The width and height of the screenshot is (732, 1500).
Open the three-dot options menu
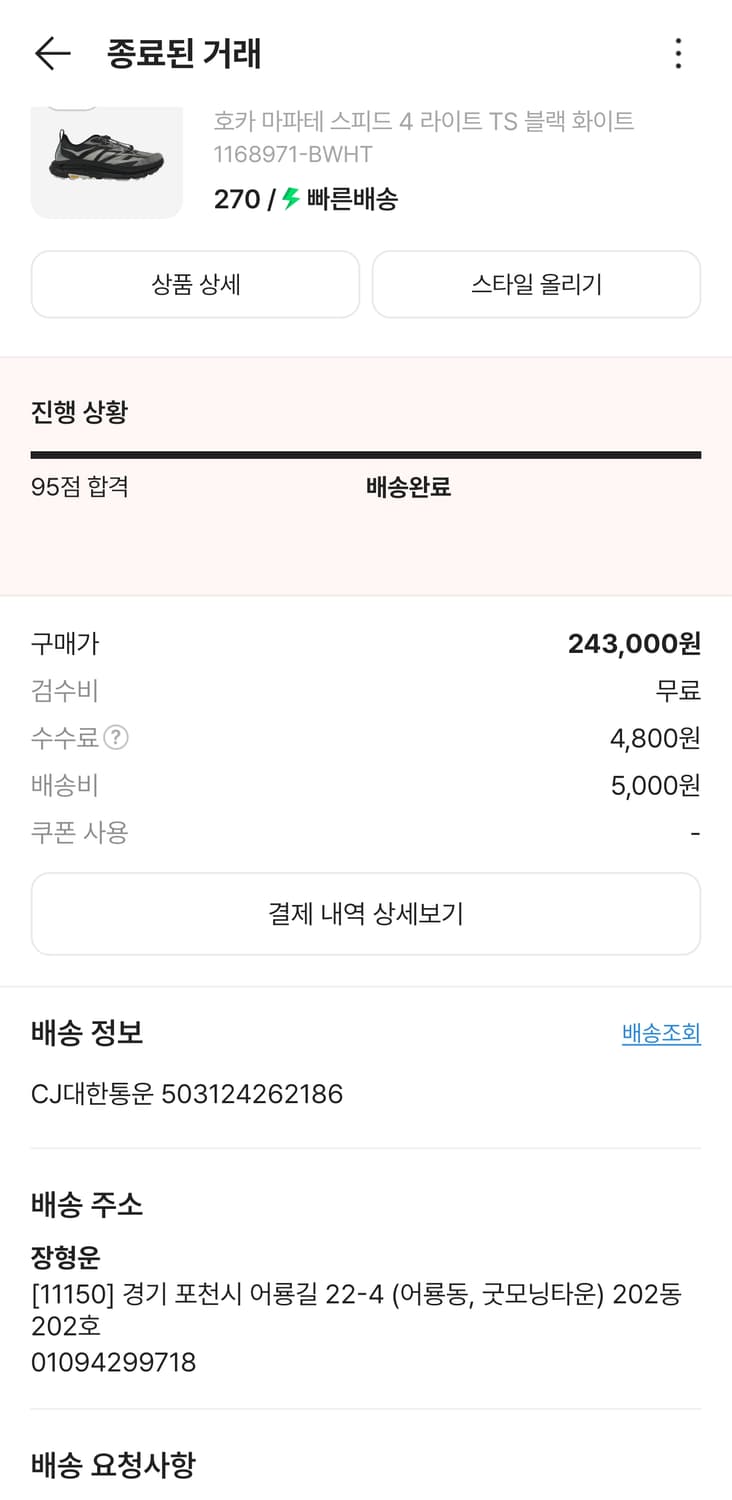pyautogui.click(x=678, y=54)
